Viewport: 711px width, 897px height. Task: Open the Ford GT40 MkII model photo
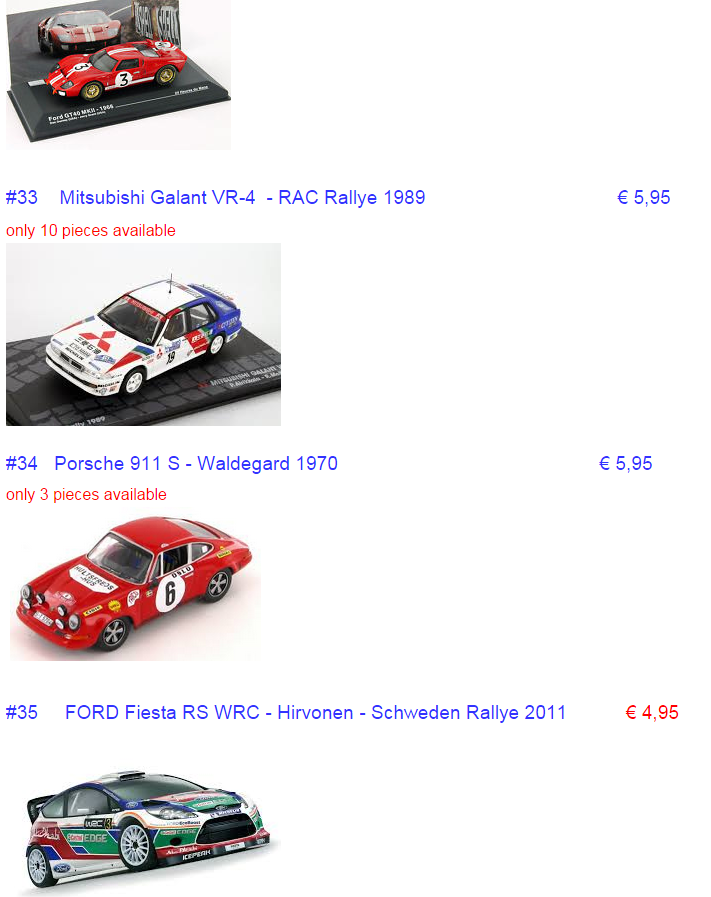coord(118,73)
